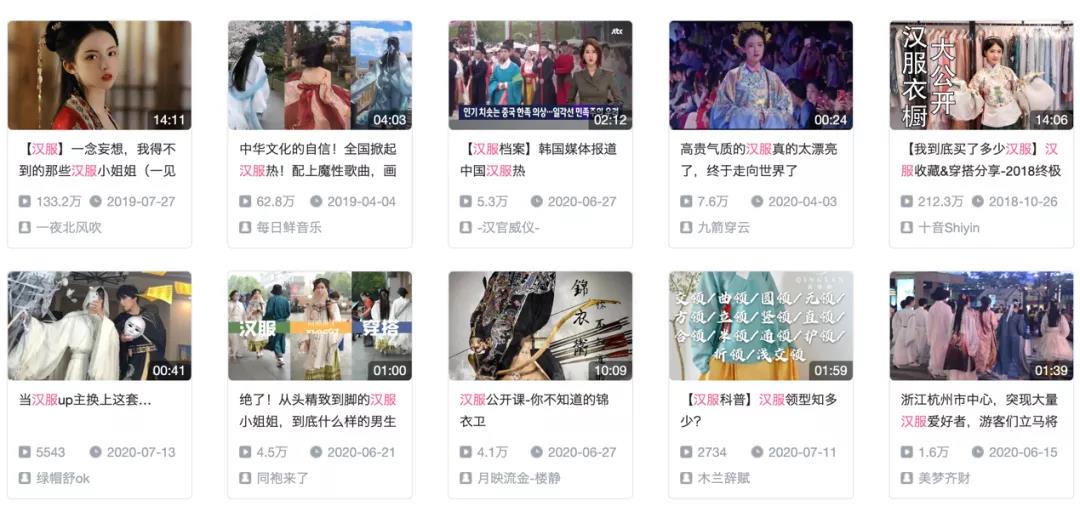Go to uploader 美梦齐财's profile
Viewport: 1080px width, 506px height.
pos(943,479)
